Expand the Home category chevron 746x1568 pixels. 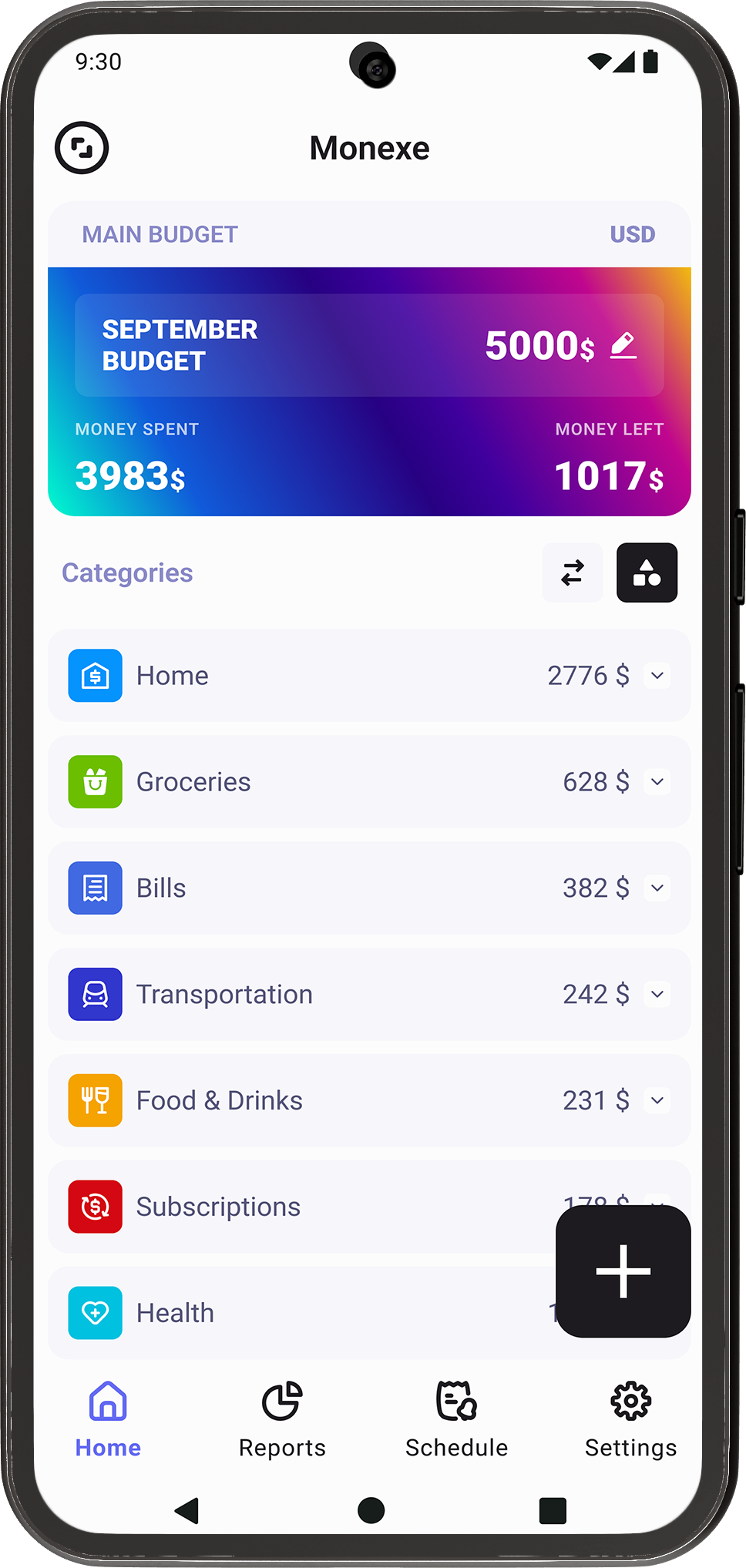point(657,676)
